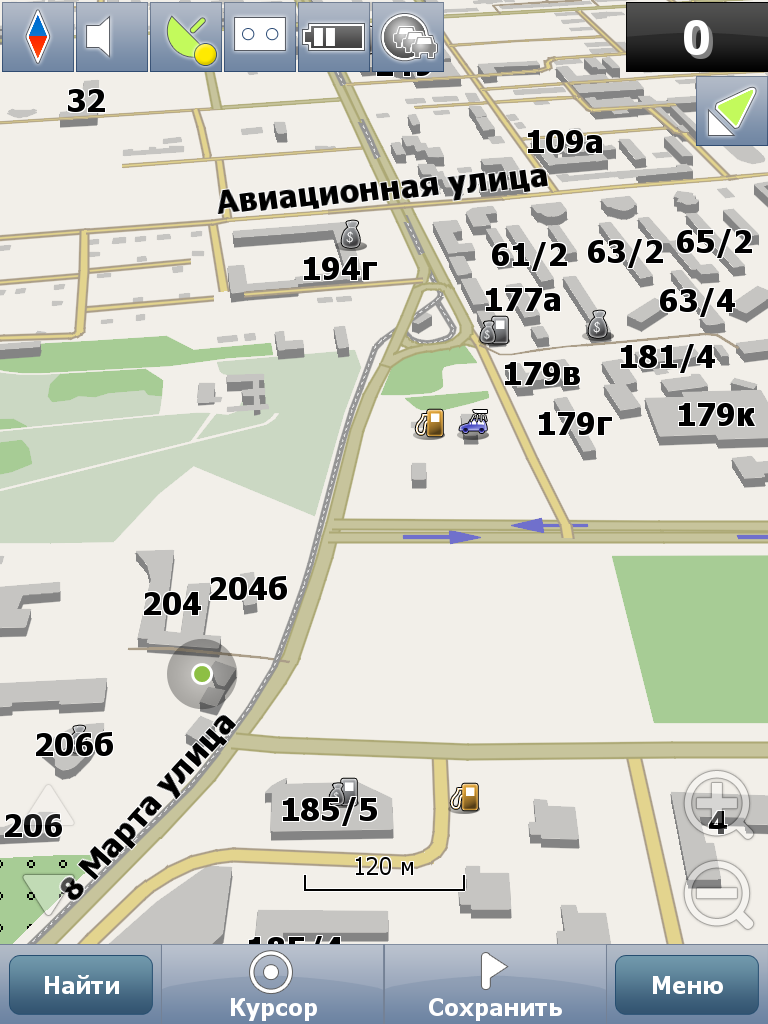
Task: Tap the Курсор button
Action: click(x=272, y=985)
